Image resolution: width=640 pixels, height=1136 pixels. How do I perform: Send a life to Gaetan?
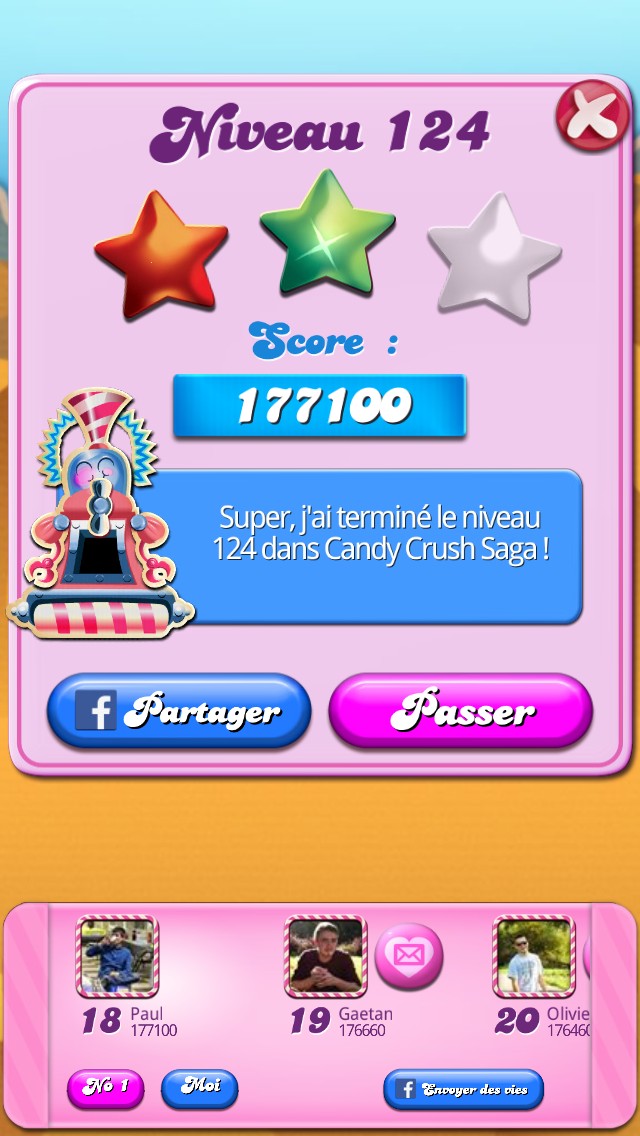(x=409, y=955)
